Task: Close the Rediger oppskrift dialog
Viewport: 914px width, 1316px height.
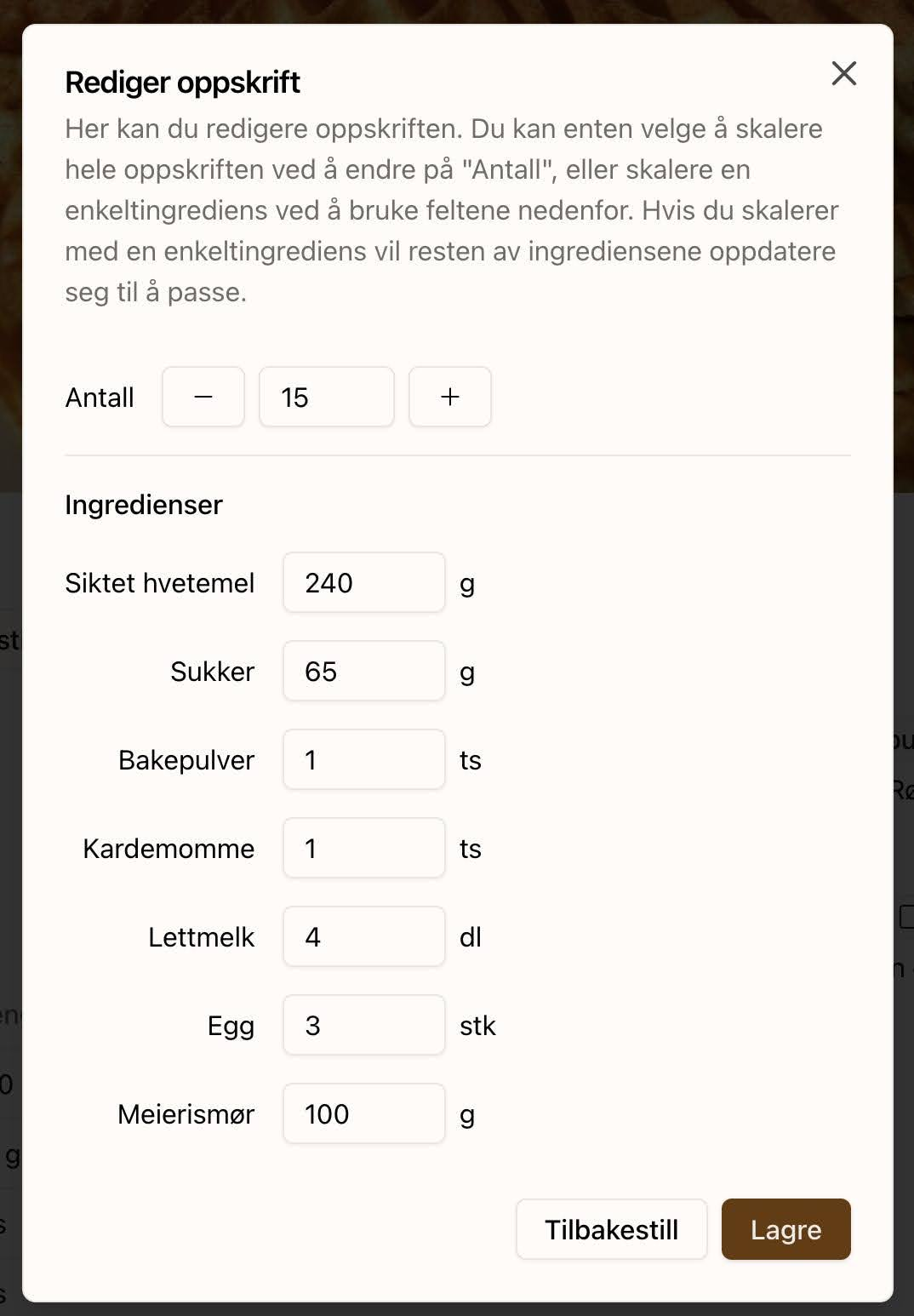Action: pyautogui.click(x=843, y=74)
